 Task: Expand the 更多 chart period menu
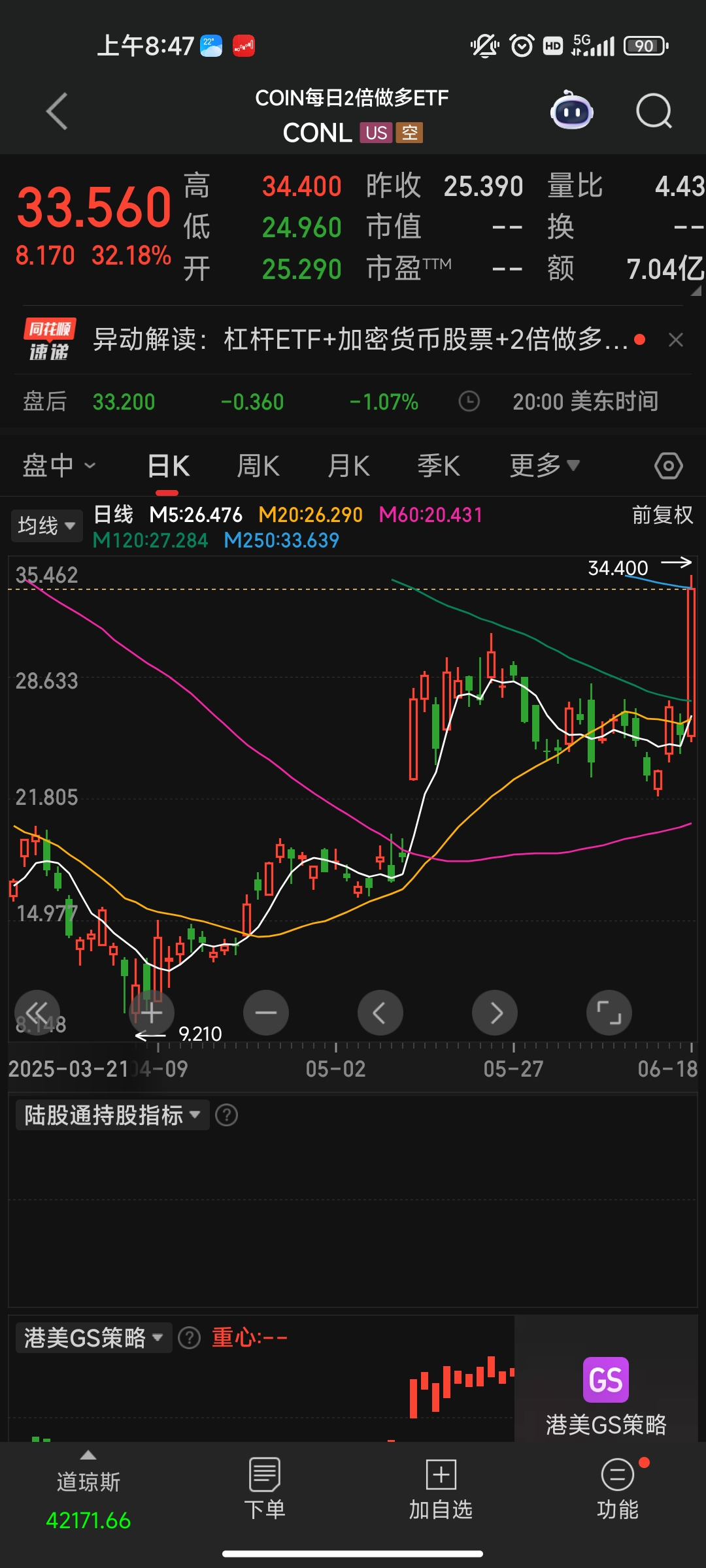click(x=545, y=466)
